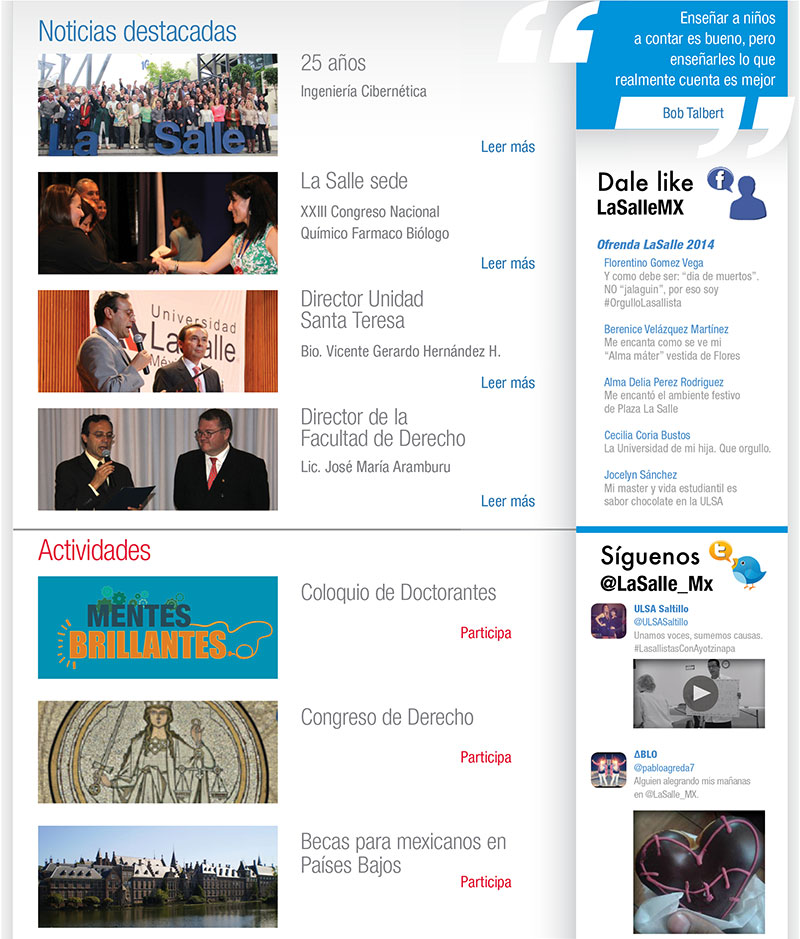The width and height of the screenshot is (800, 939).
Task: Open Leer más for 25 años article
Action: pyautogui.click(x=507, y=147)
